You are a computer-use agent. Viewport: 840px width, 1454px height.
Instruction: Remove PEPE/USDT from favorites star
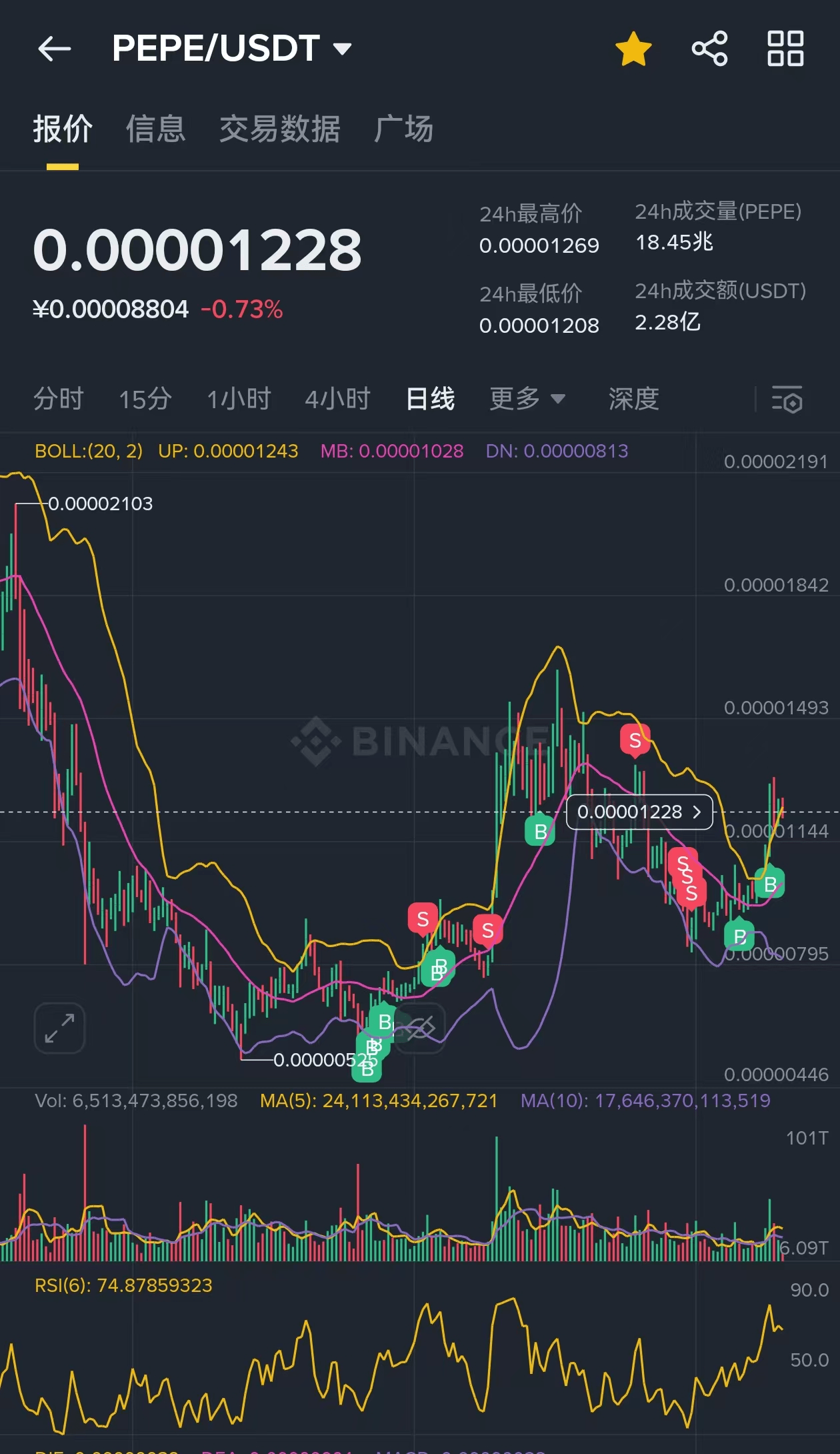click(633, 49)
